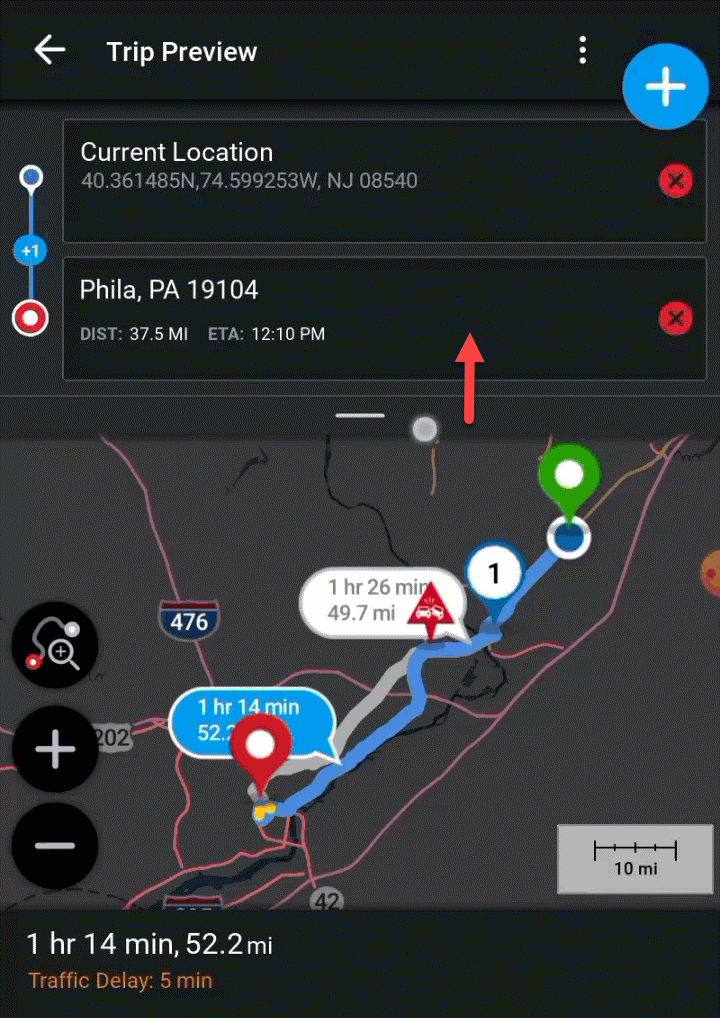
Task: Go back from Trip Preview
Action: (x=49, y=51)
